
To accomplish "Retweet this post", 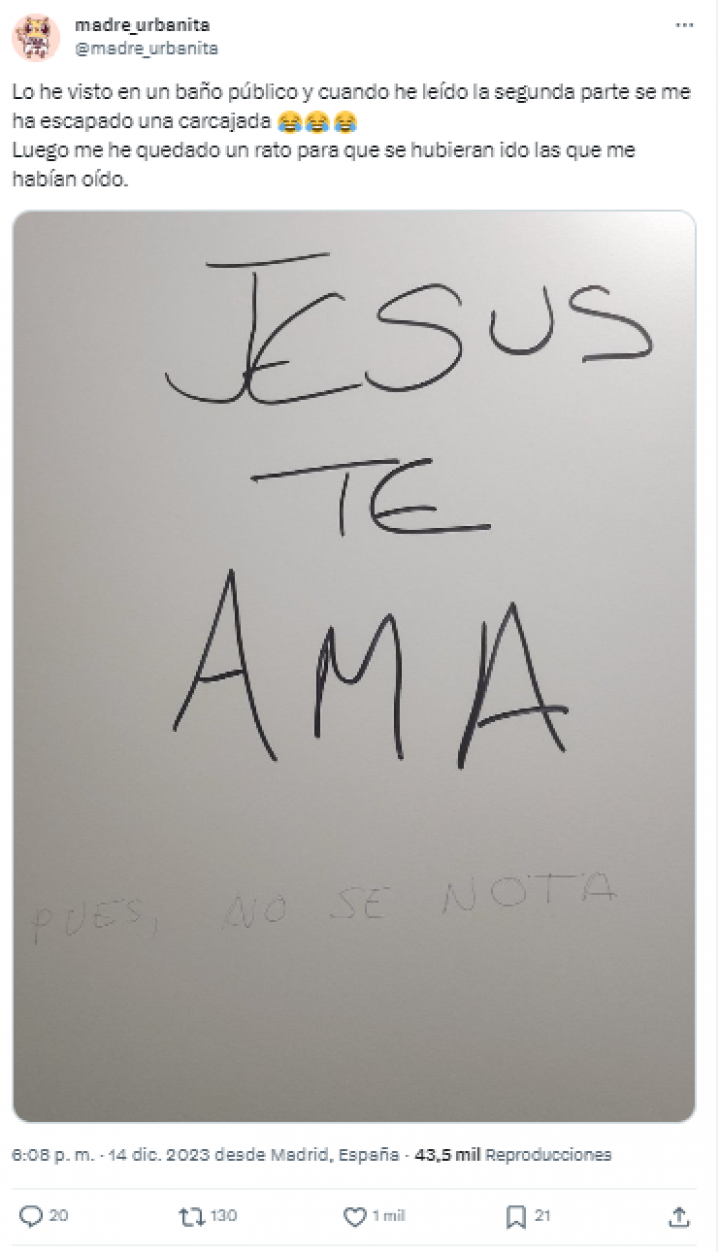I will (x=190, y=1216).
